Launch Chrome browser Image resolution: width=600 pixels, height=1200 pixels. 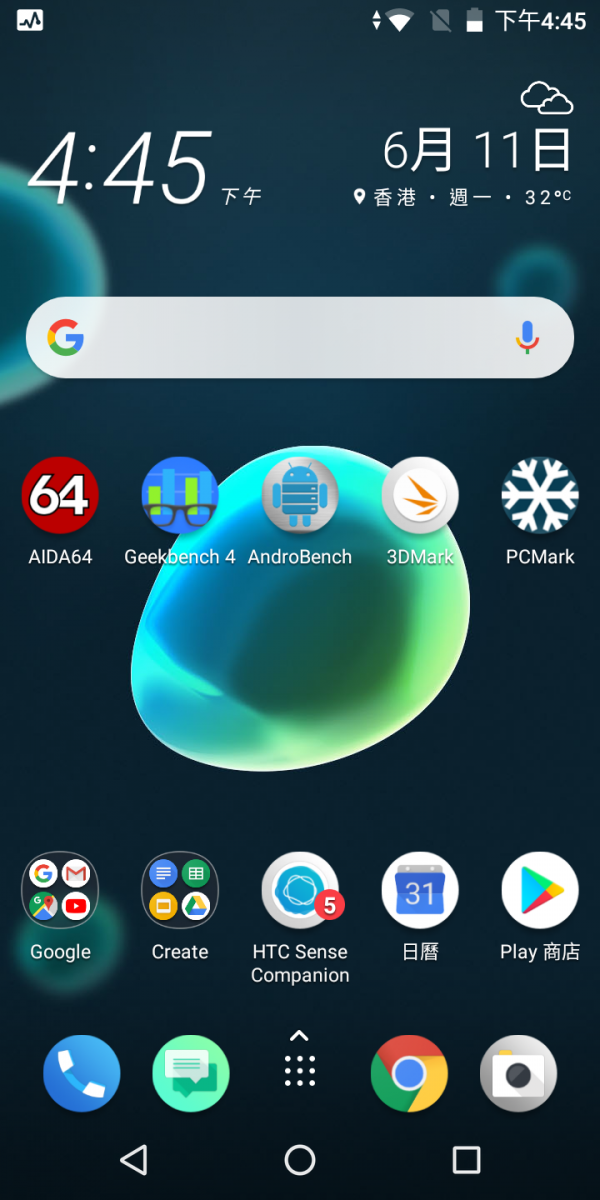tap(409, 1074)
